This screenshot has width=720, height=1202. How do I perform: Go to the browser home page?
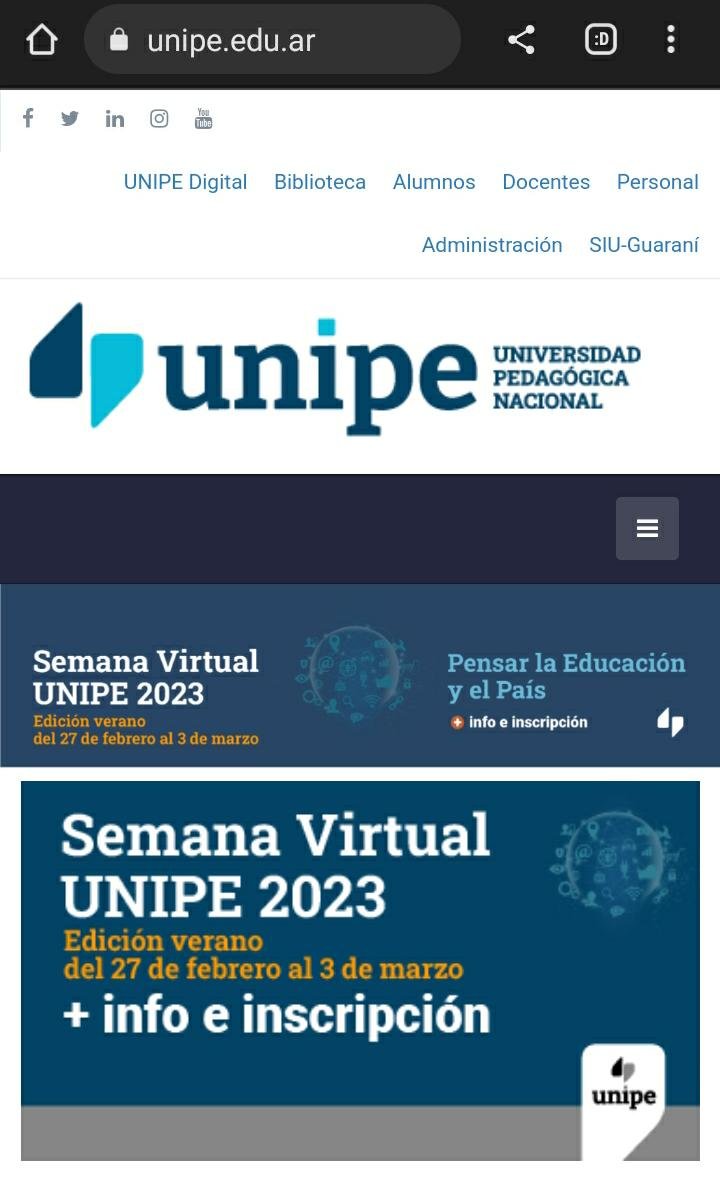(42, 40)
